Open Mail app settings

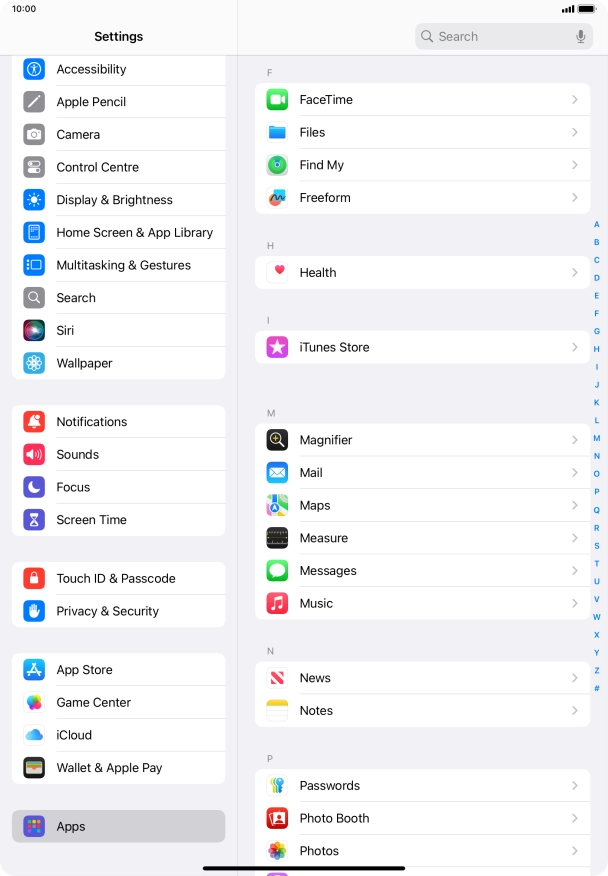[x=422, y=473]
